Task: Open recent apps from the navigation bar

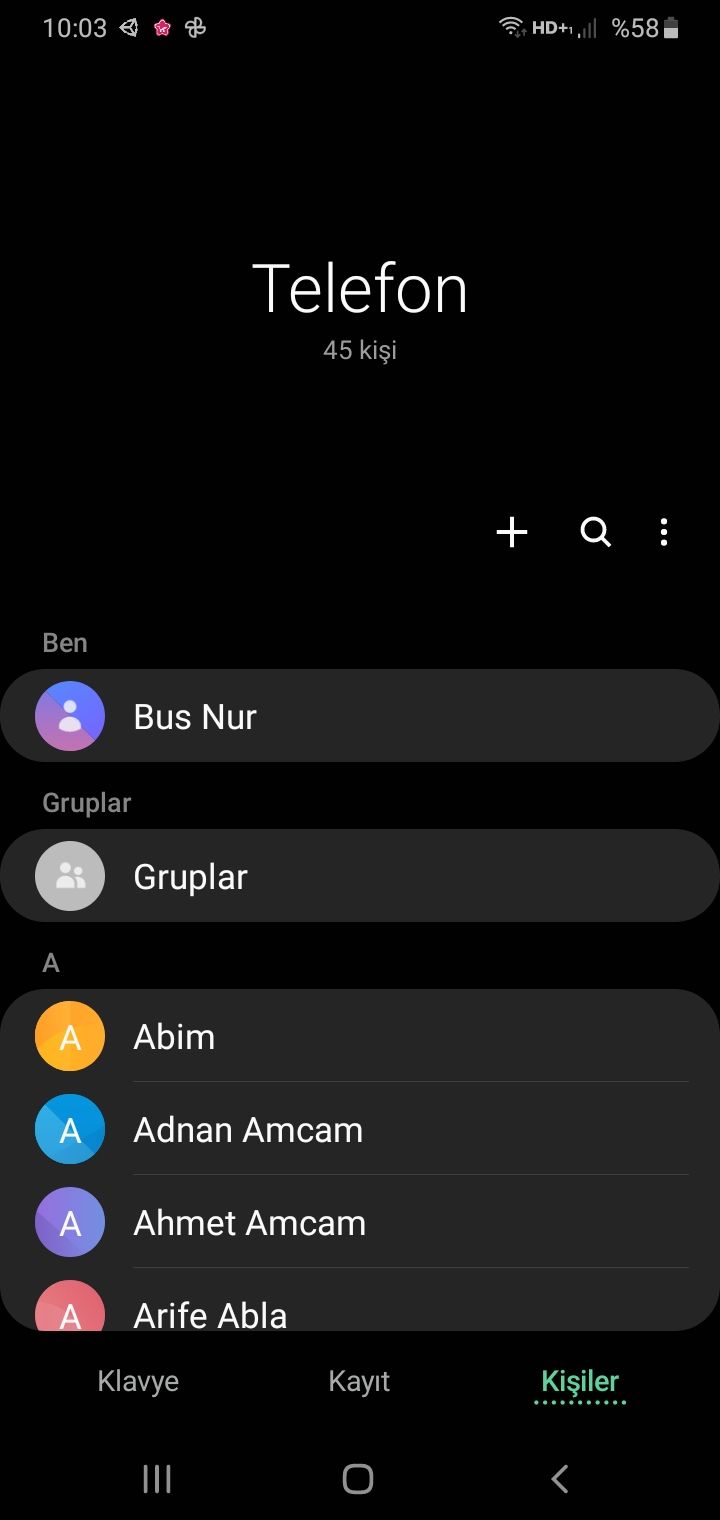Action: (157, 1478)
